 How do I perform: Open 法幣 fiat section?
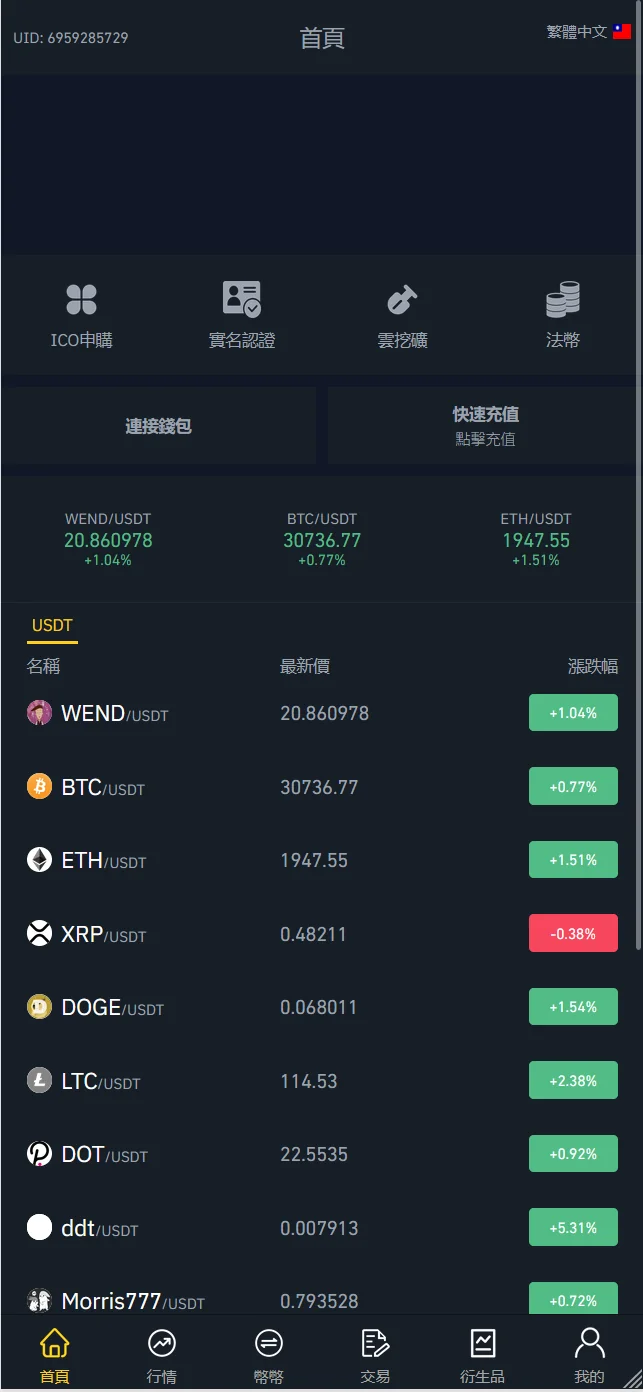point(562,315)
